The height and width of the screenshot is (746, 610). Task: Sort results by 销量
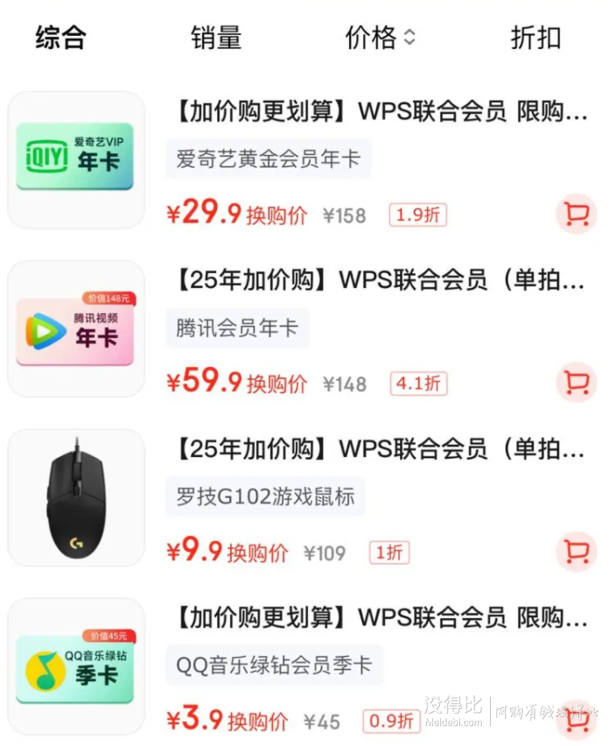(x=216, y=38)
